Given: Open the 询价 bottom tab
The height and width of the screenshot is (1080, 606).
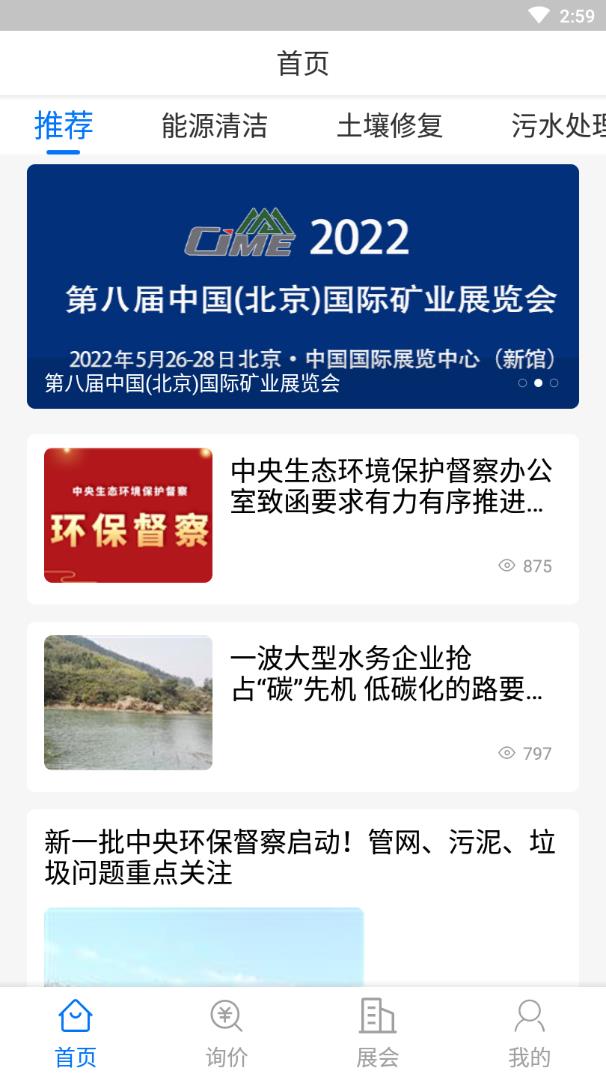Looking at the screenshot, I should [227, 1033].
